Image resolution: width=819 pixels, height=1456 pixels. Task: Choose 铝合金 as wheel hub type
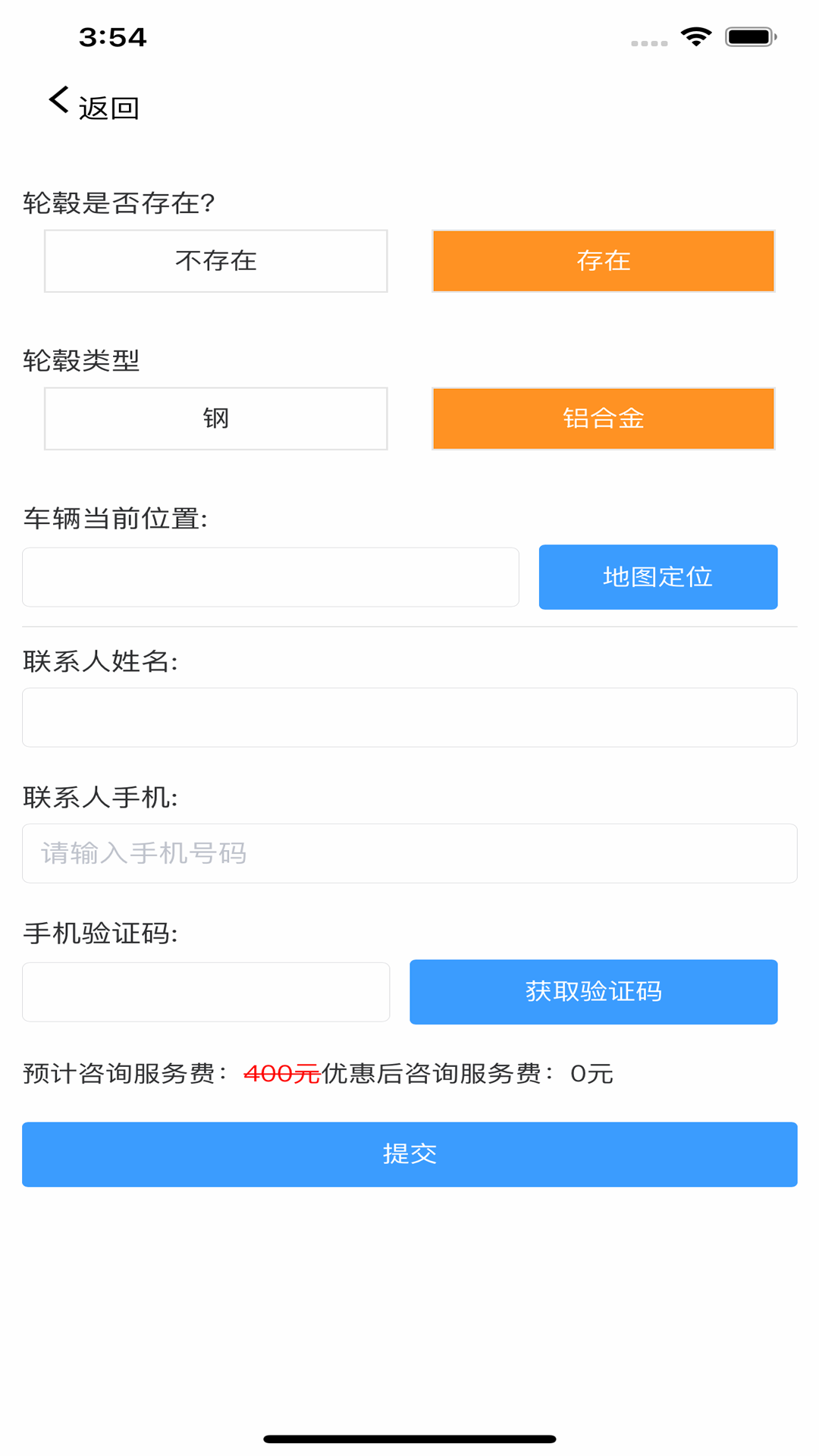pyautogui.click(x=603, y=419)
